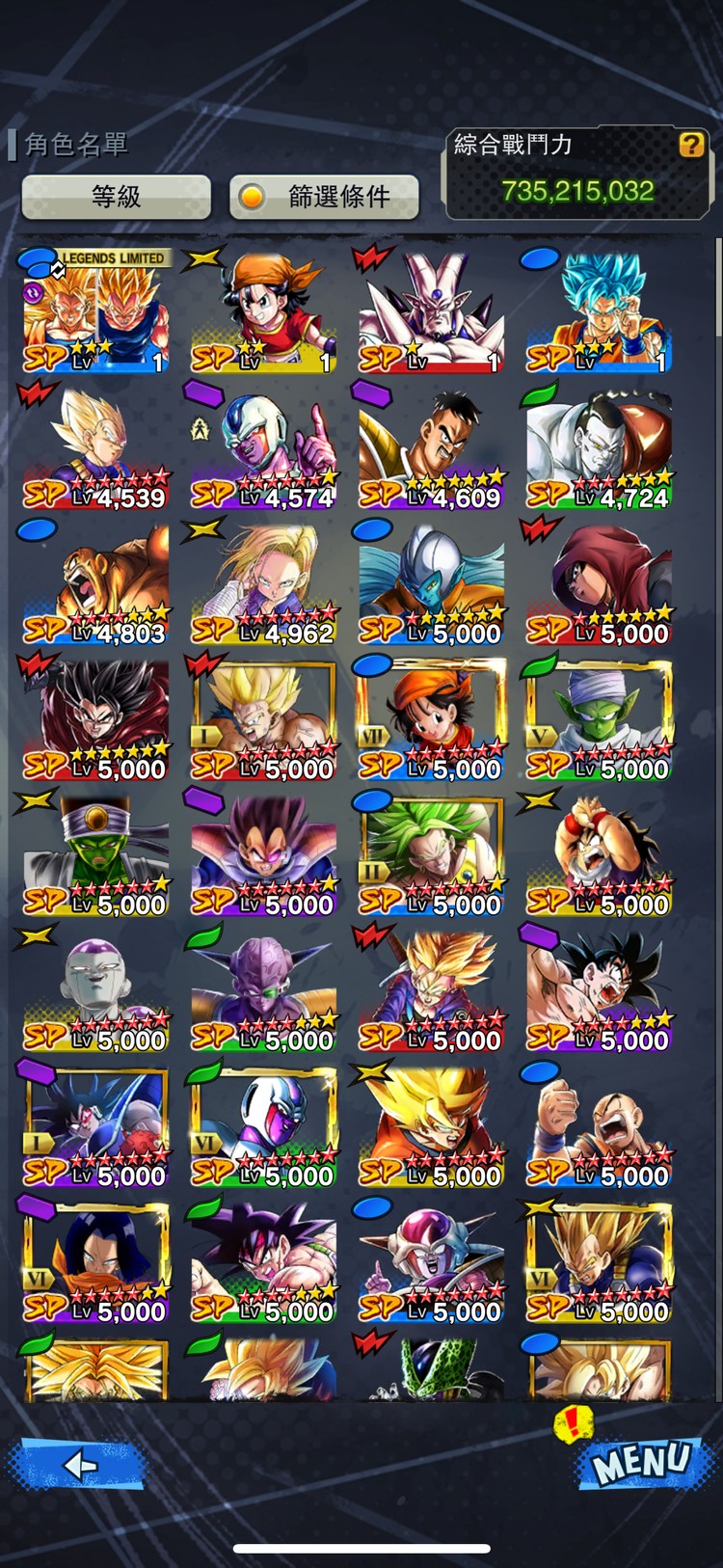
Task: Pick the Krillin card level 5,000
Action: pyautogui.click(x=598, y=1127)
